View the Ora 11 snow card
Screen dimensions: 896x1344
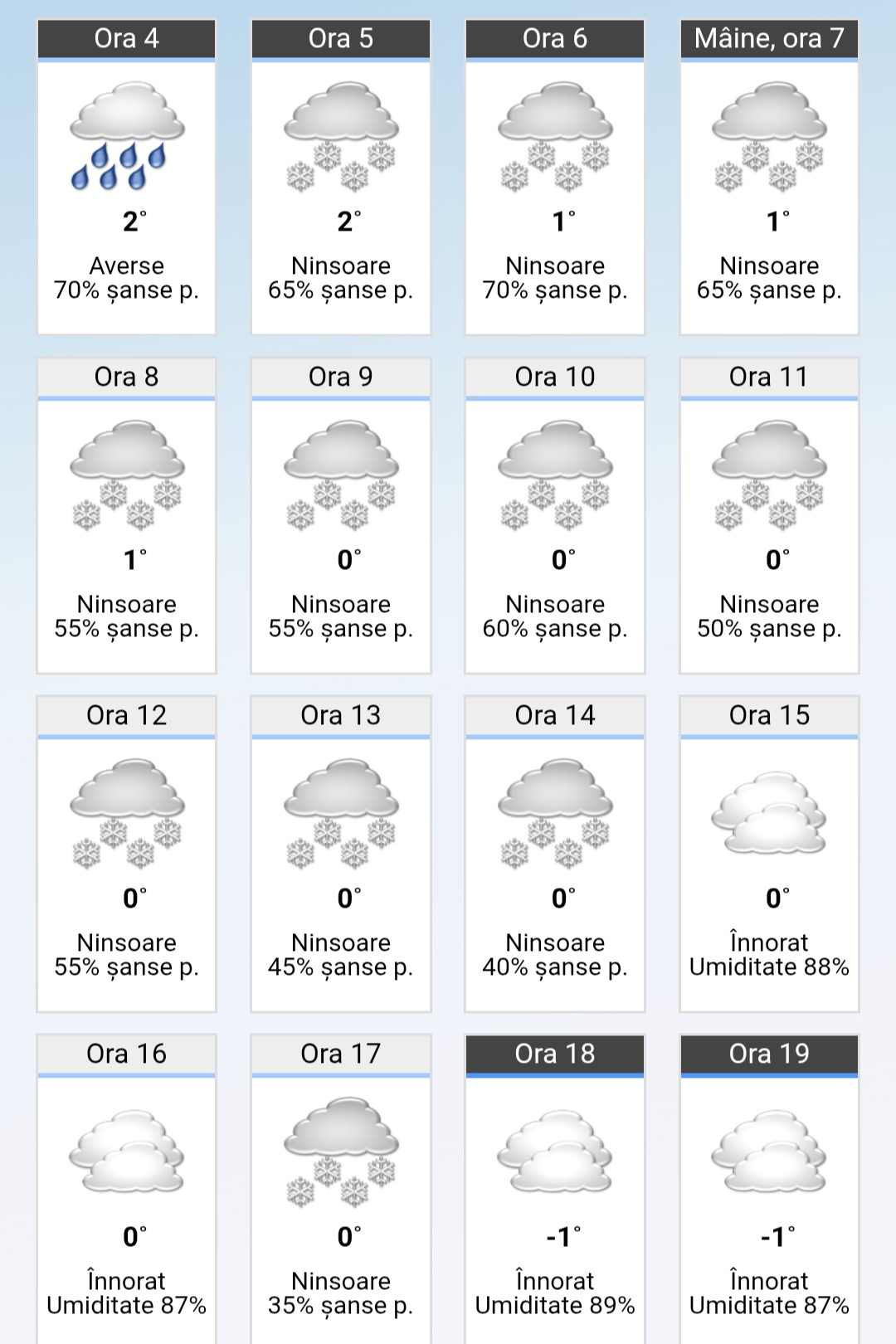(769, 516)
